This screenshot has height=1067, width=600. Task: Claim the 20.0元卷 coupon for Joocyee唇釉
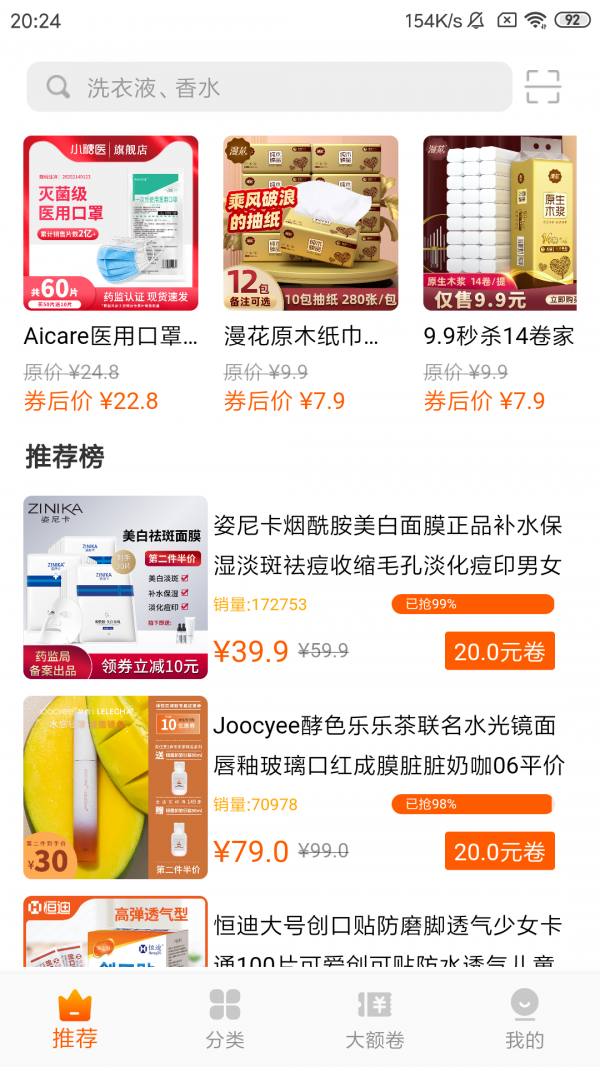(x=499, y=852)
